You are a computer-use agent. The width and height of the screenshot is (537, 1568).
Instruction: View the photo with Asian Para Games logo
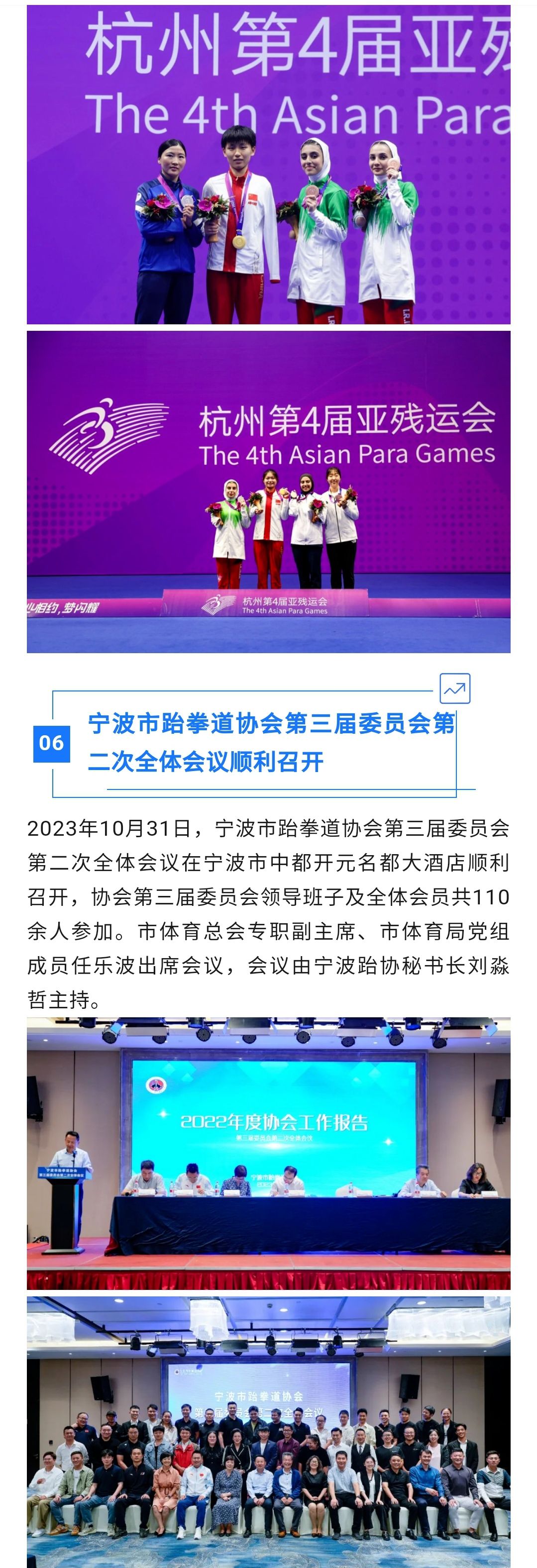[268, 492]
